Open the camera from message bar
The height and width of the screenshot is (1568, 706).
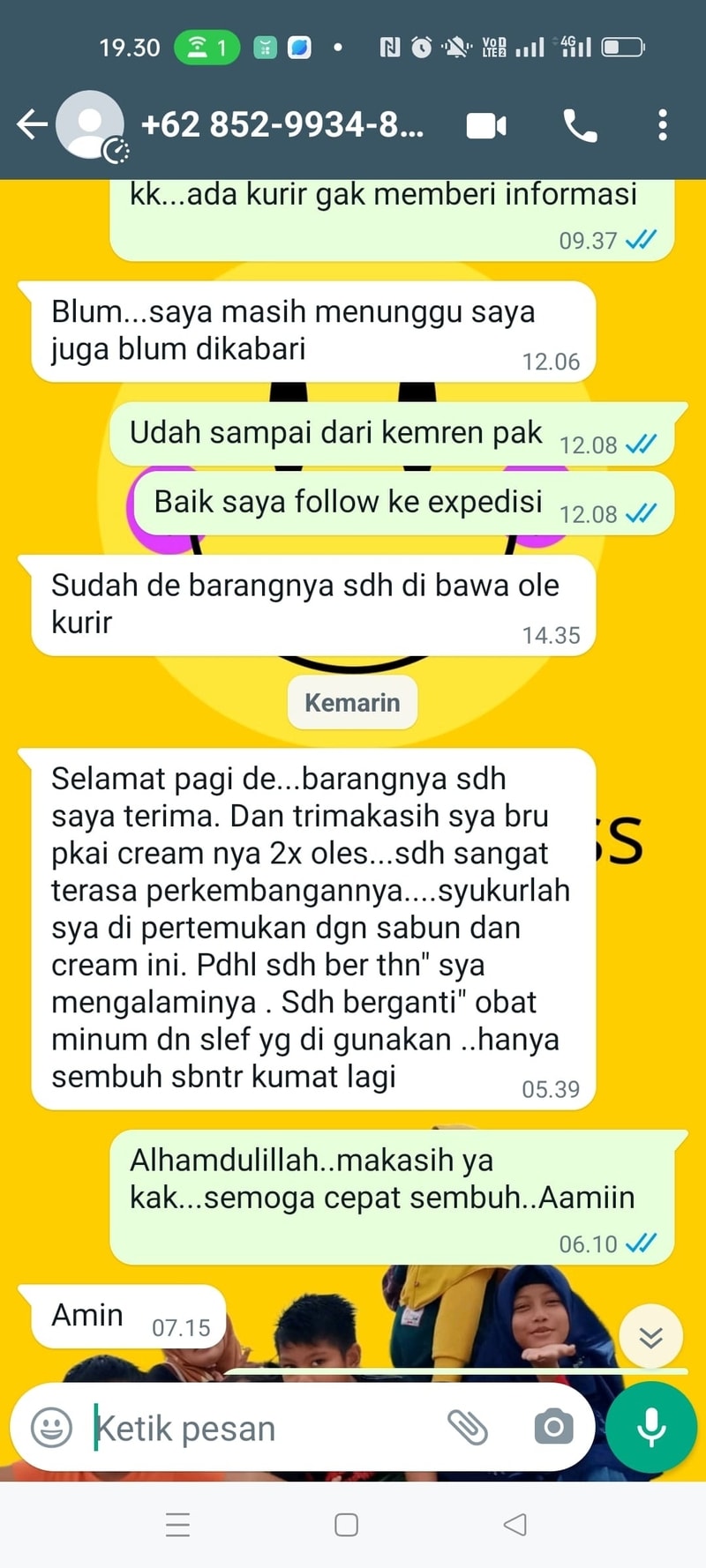coord(553,1427)
